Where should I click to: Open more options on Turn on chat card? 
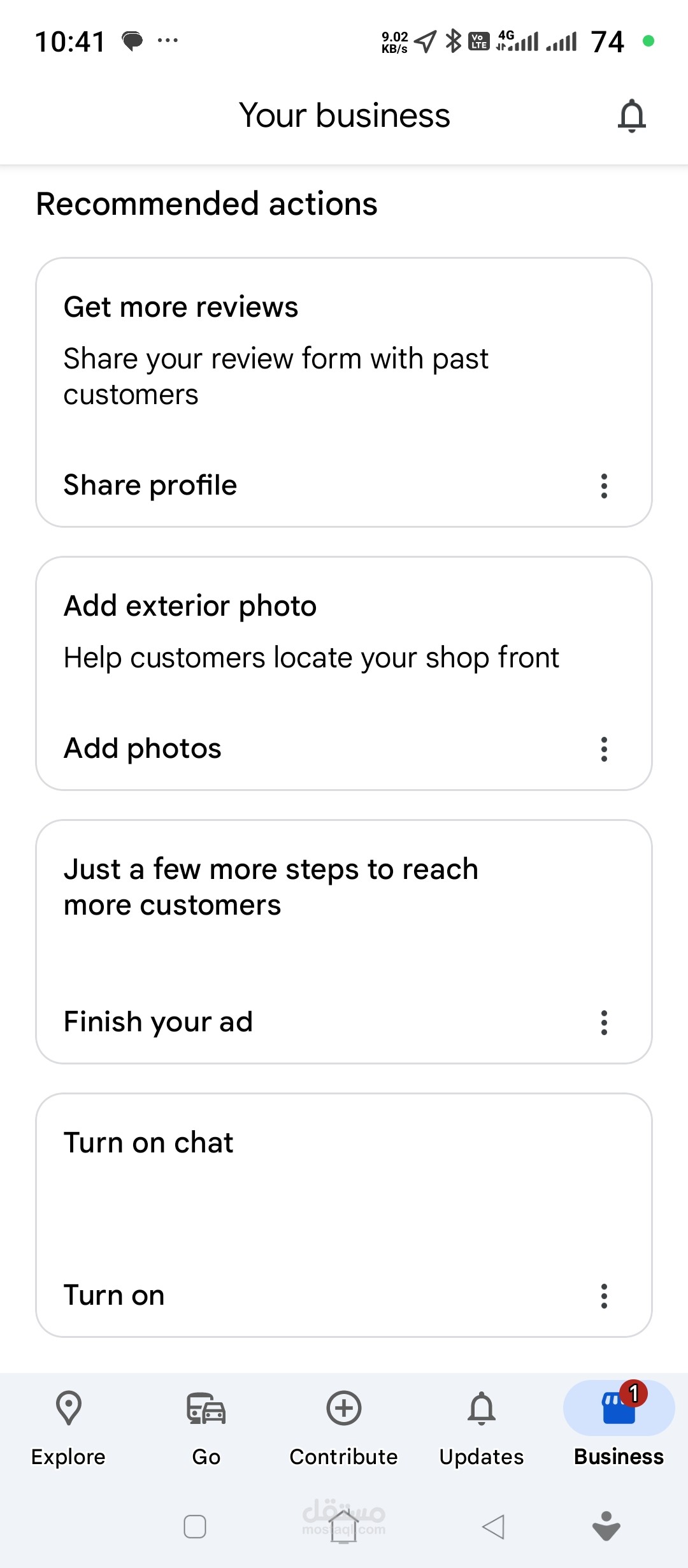pyautogui.click(x=604, y=1296)
